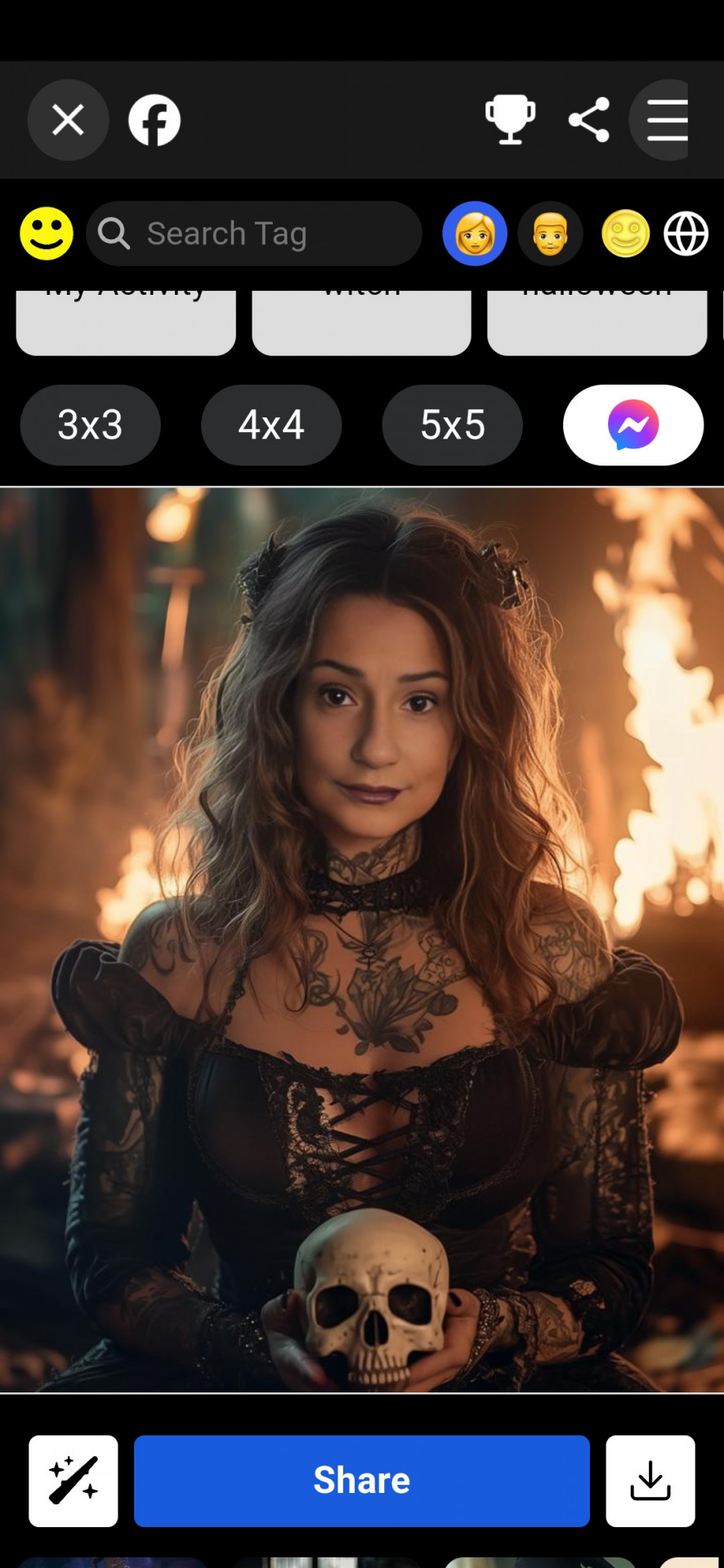Choose the neutral smiley filter
This screenshot has height=1568, width=724.
click(625, 234)
